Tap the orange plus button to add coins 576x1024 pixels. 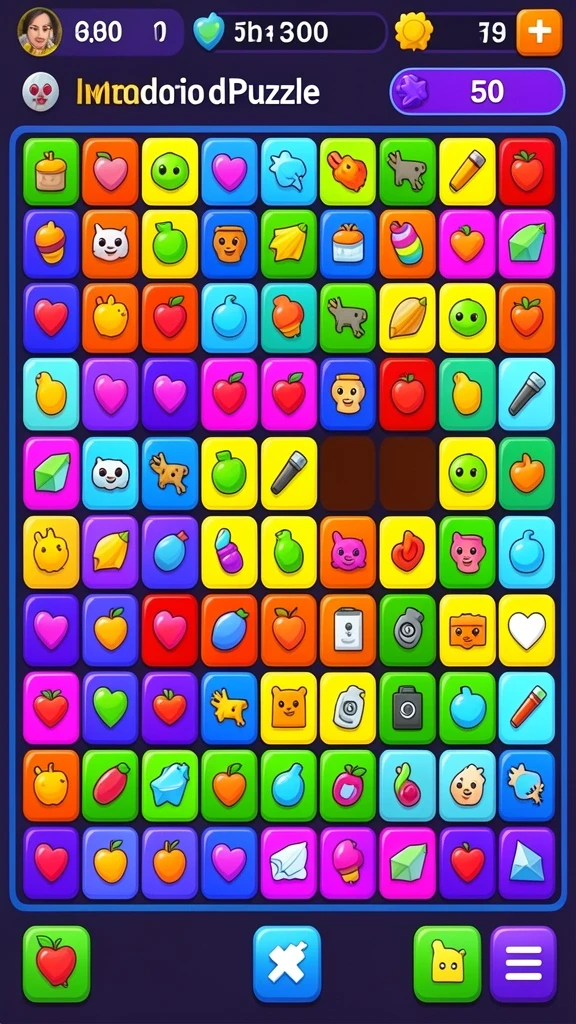(x=539, y=33)
